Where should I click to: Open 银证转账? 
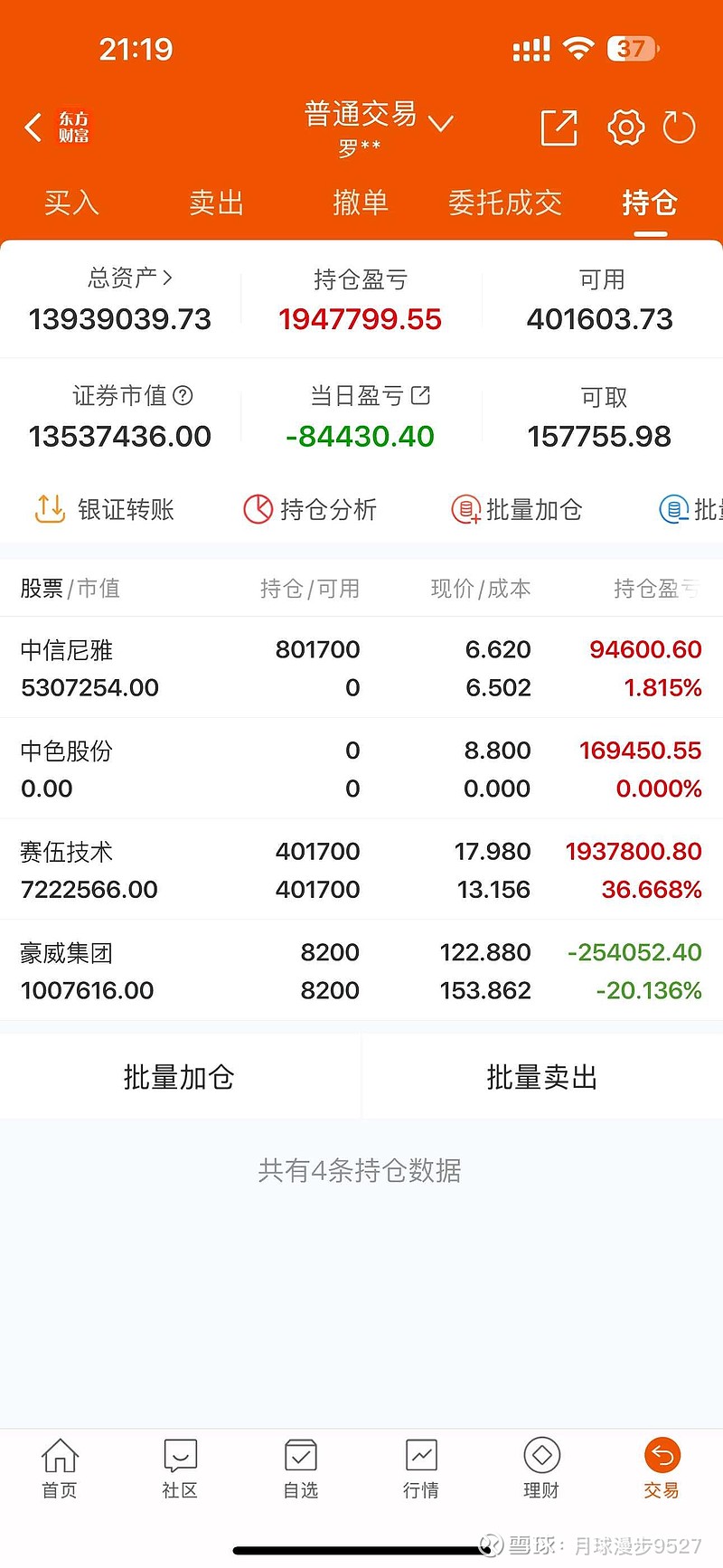[104, 510]
